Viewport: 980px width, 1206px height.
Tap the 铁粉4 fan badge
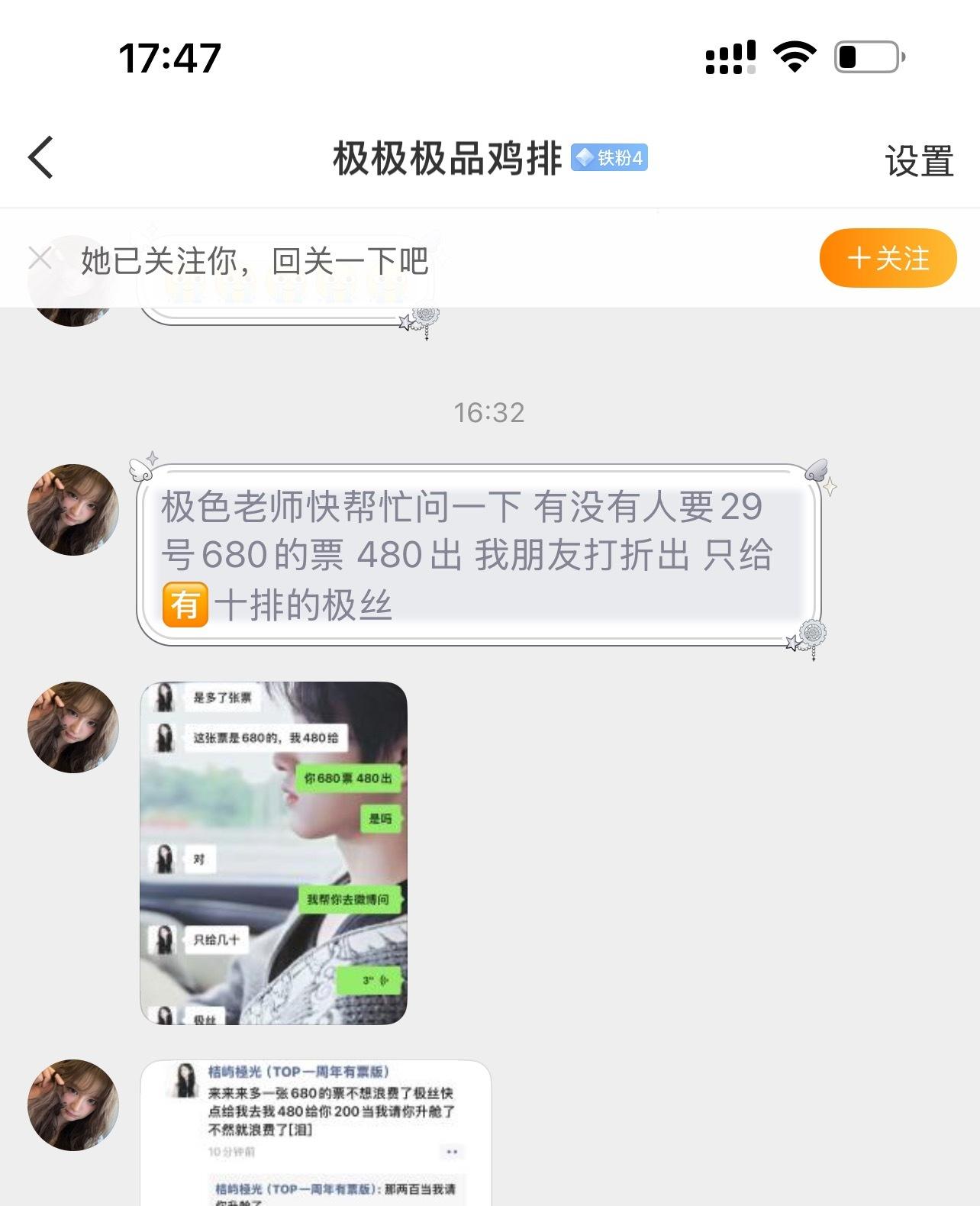coord(609,158)
